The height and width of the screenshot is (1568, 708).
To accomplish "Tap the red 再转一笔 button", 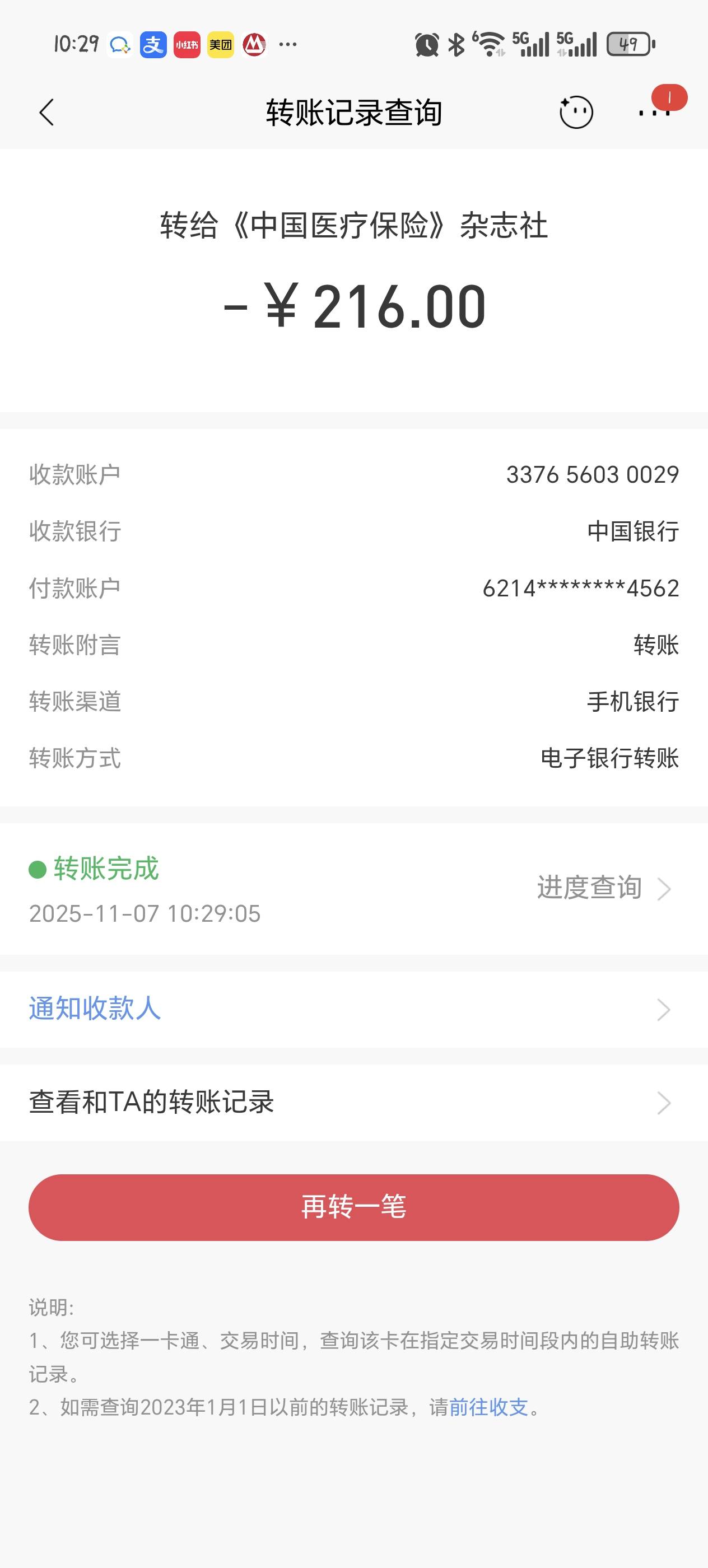I will point(353,1207).
